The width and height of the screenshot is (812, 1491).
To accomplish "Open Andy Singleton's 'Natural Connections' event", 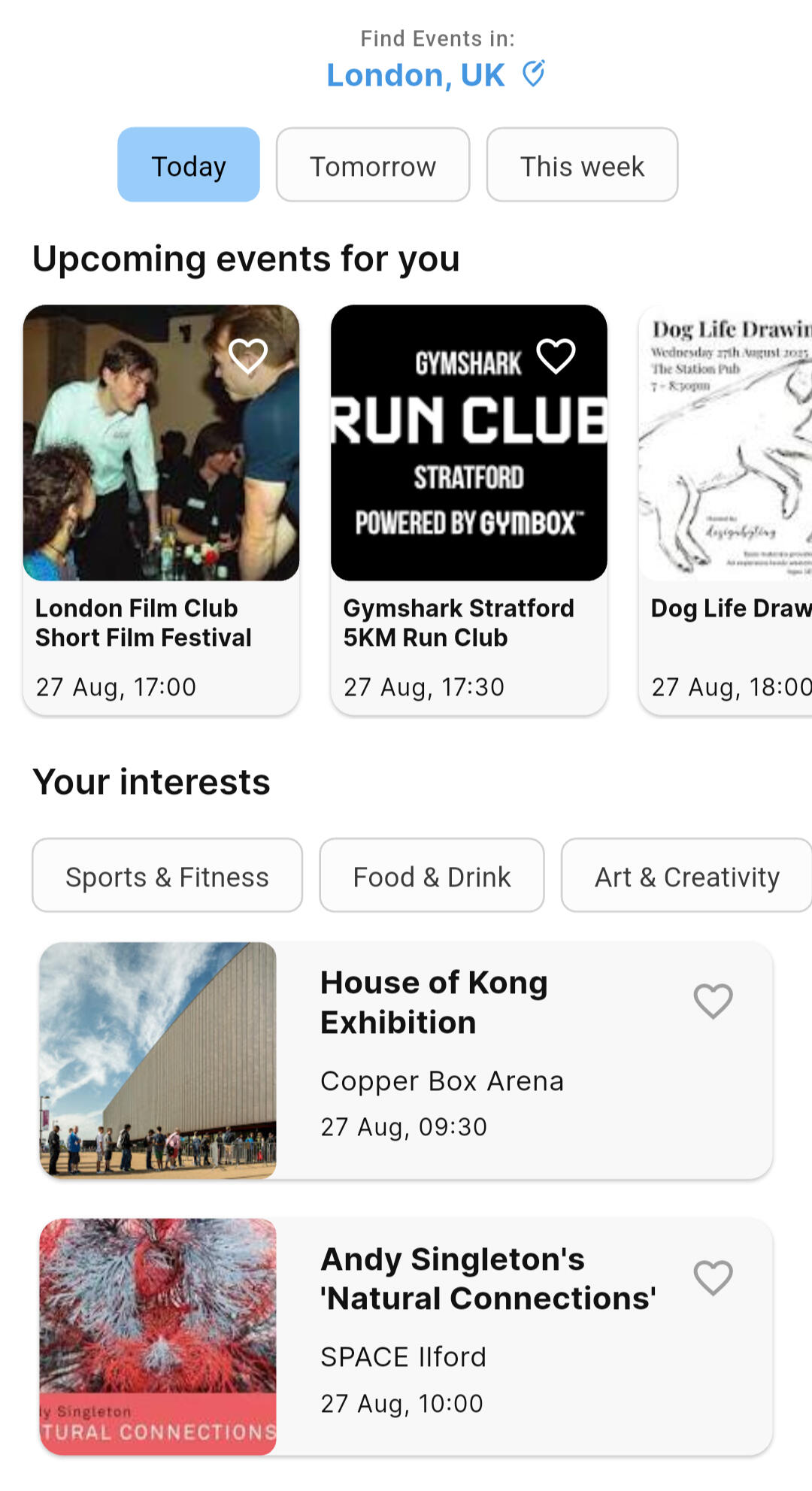I will (x=451, y=1336).
